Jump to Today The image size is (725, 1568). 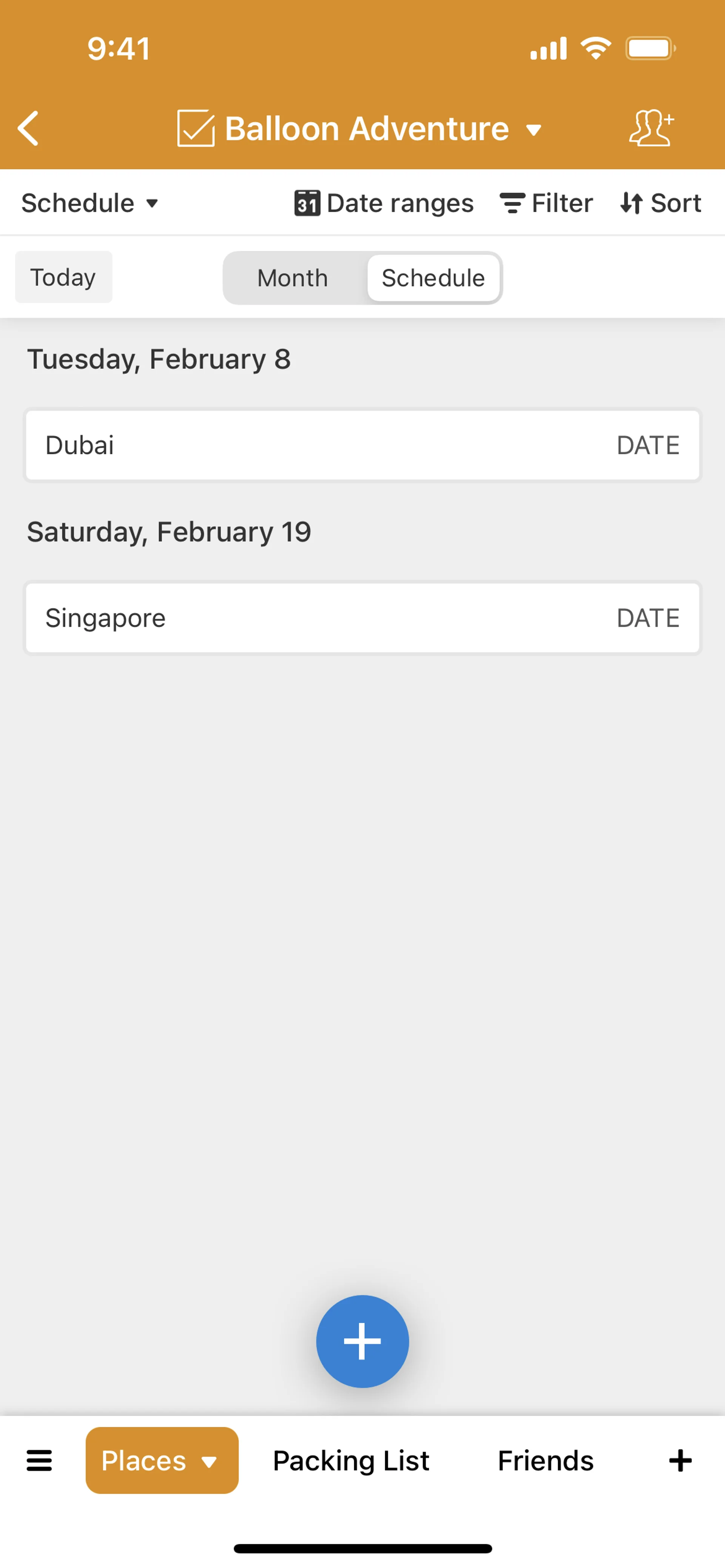point(63,278)
